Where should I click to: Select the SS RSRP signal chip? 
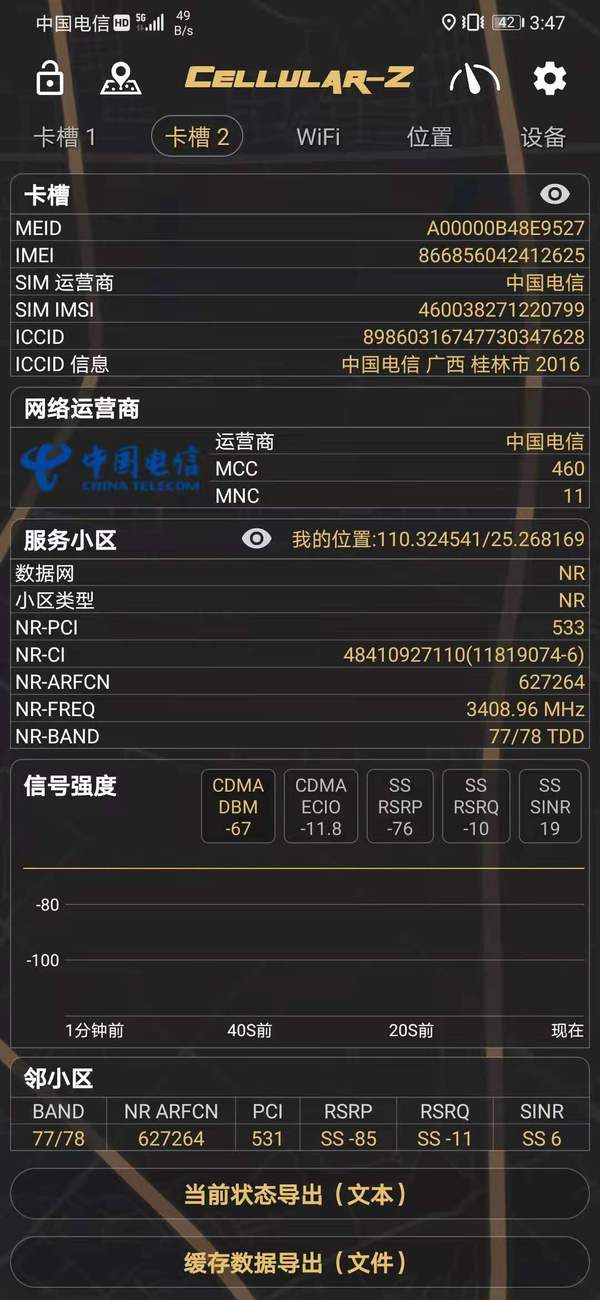pyautogui.click(x=400, y=806)
